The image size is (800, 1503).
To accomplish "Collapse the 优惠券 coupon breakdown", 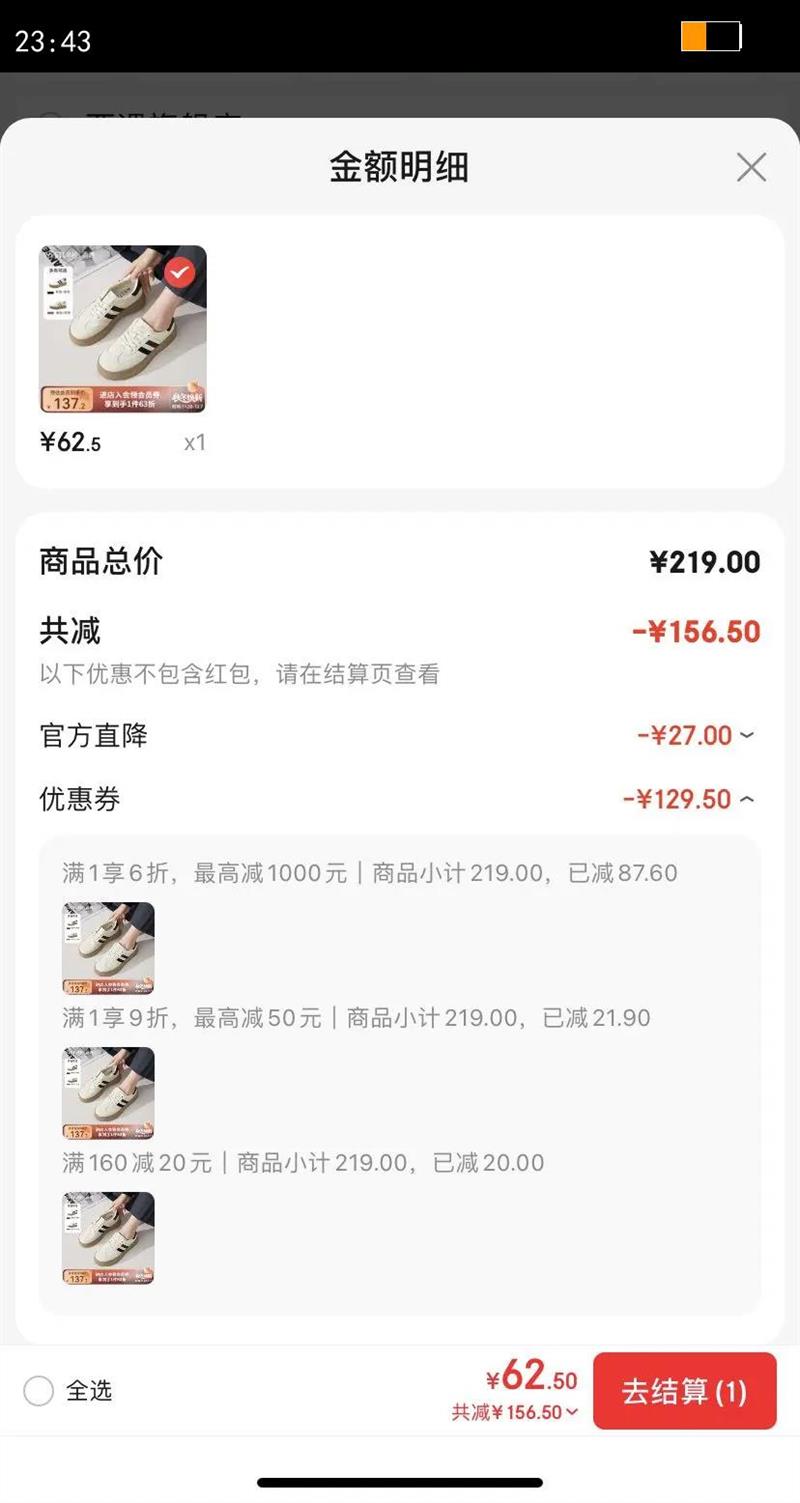I will click(x=746, y=799).
